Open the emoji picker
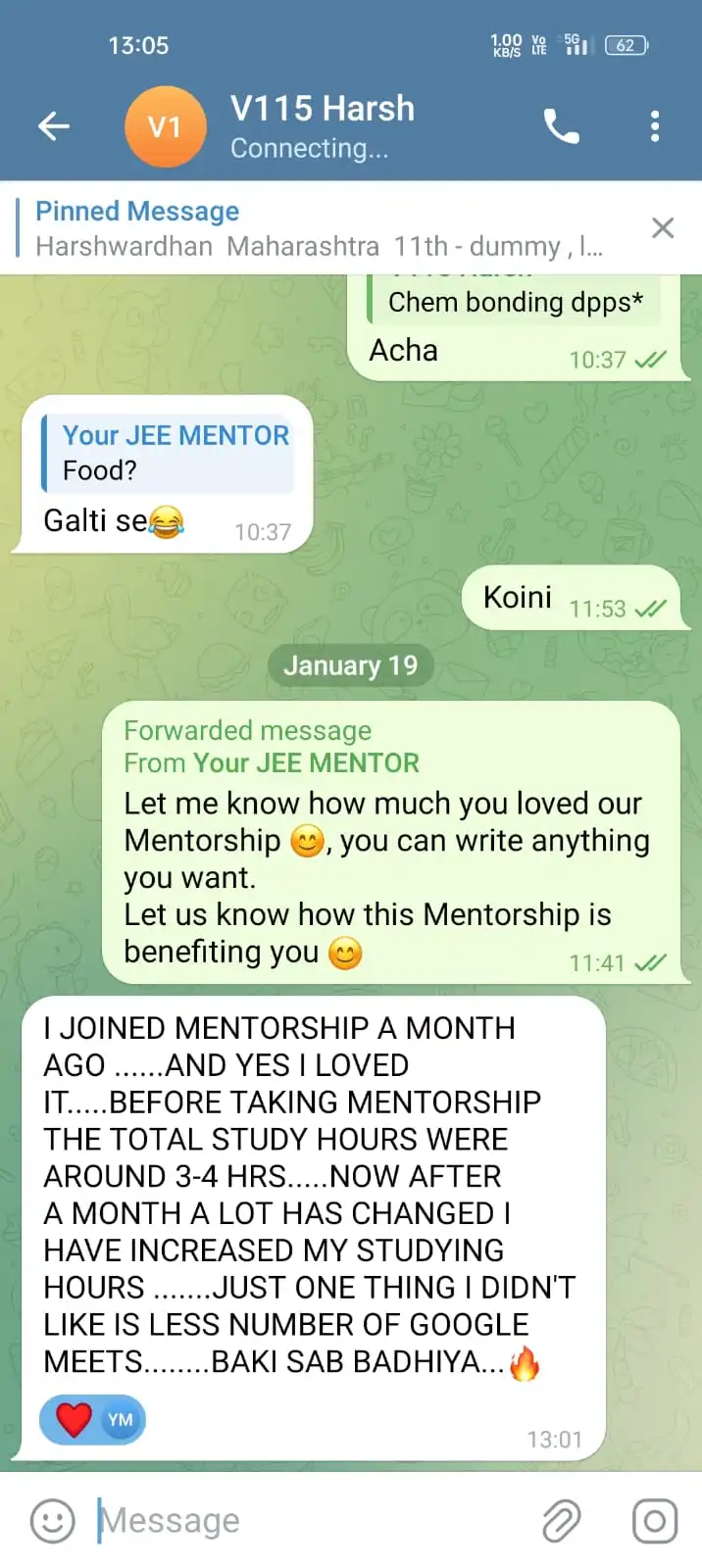The width and height of the screenshot is (702, 1568). [x=52, y=1521]
